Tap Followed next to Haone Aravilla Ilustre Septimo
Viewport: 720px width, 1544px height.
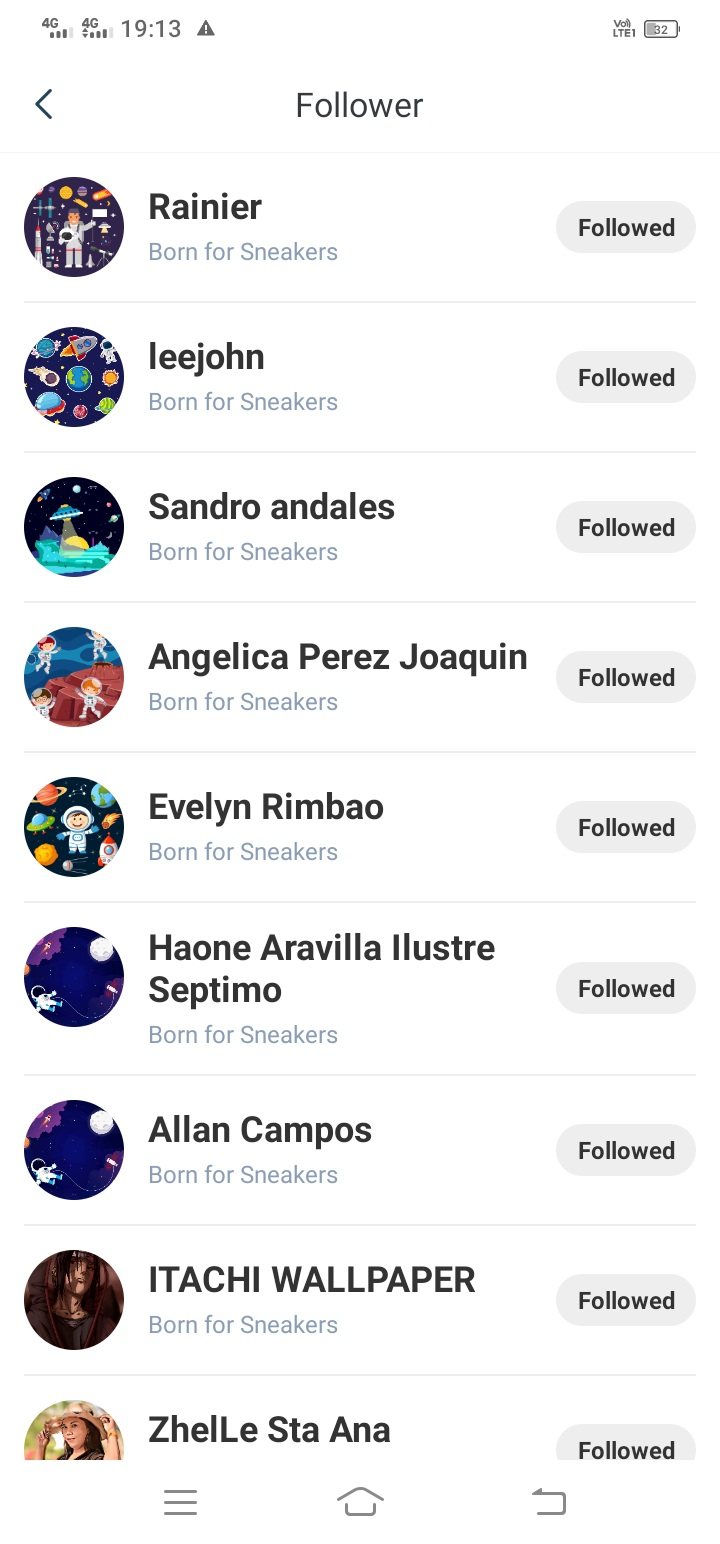[625, 988]
